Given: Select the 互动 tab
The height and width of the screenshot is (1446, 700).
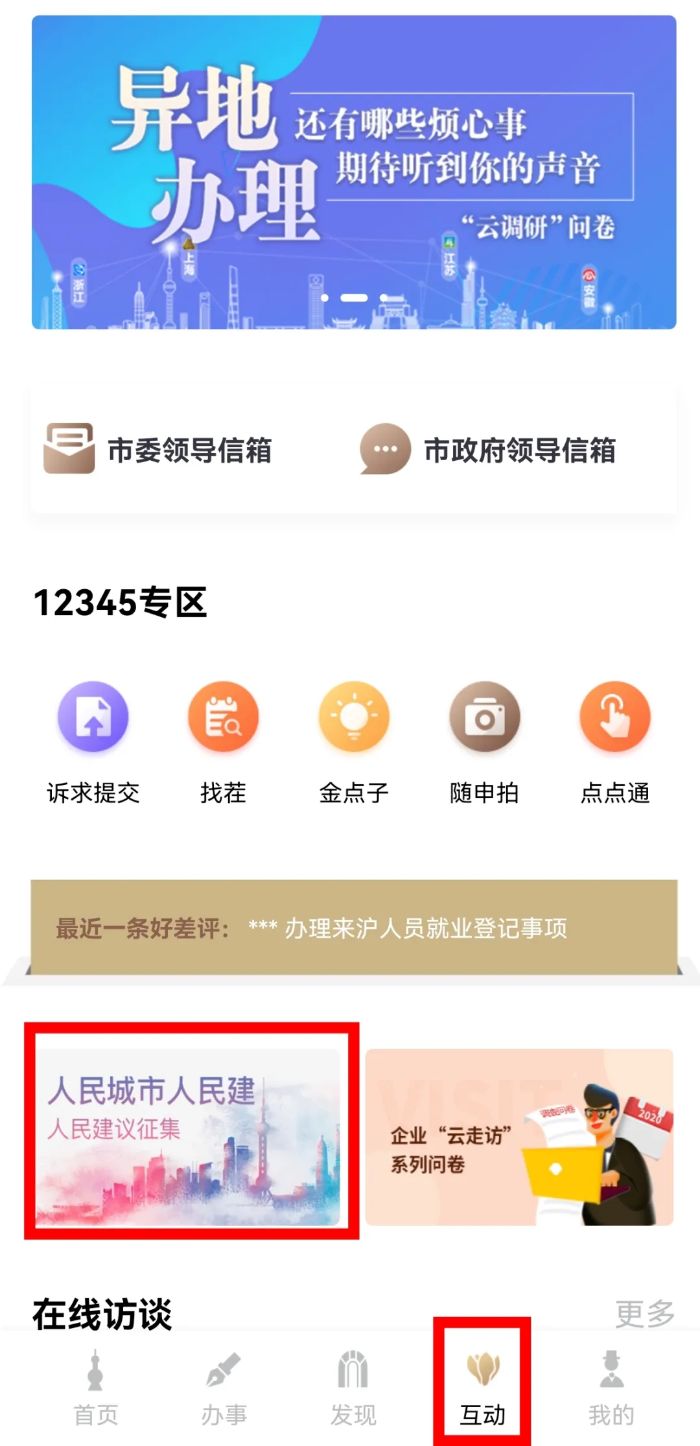Looking at the screenshot, I should [x=482, y=1389].
